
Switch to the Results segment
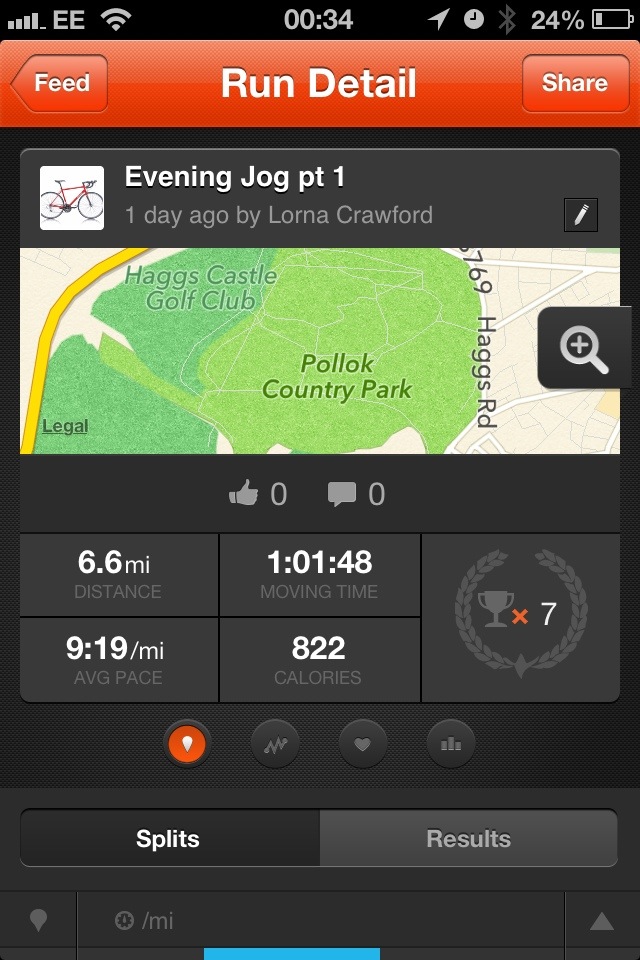468,838
